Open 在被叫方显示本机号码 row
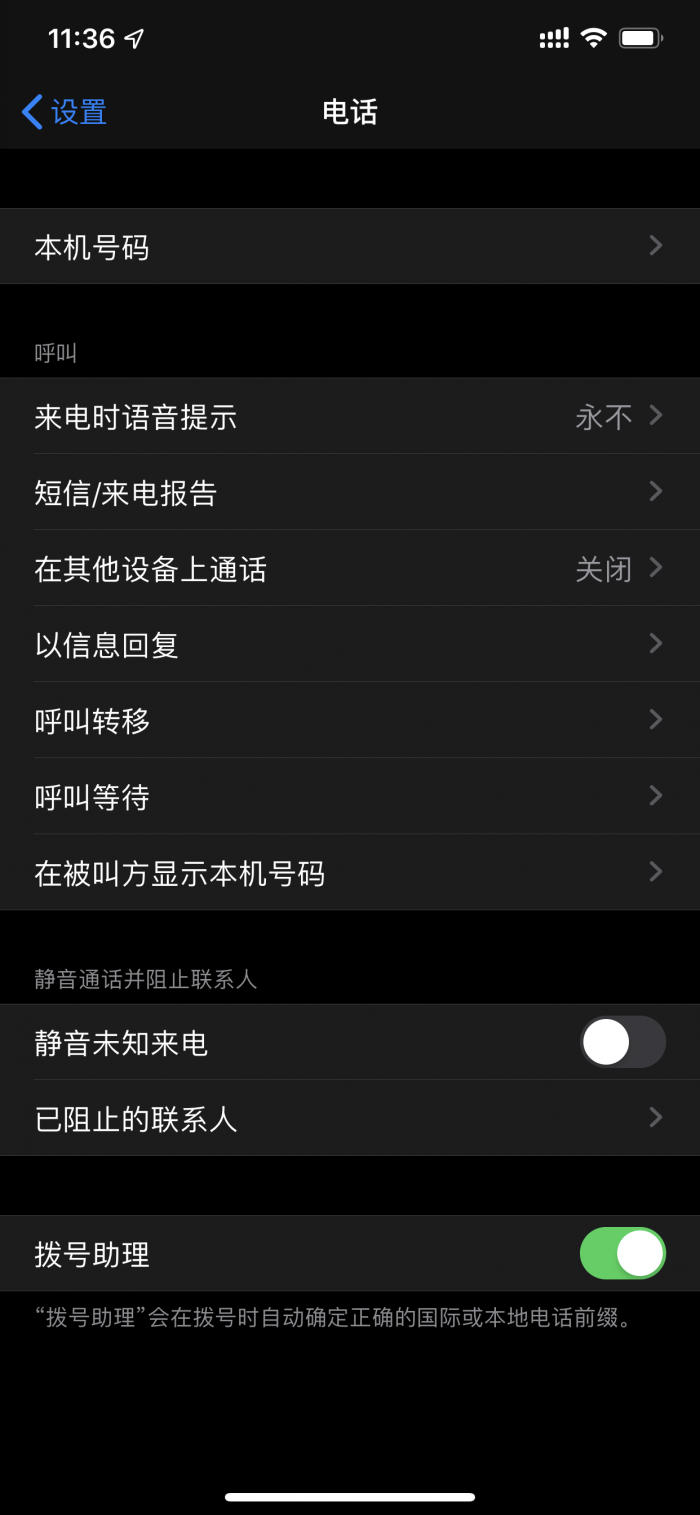The image size is (700, 1515). point(350,873)
